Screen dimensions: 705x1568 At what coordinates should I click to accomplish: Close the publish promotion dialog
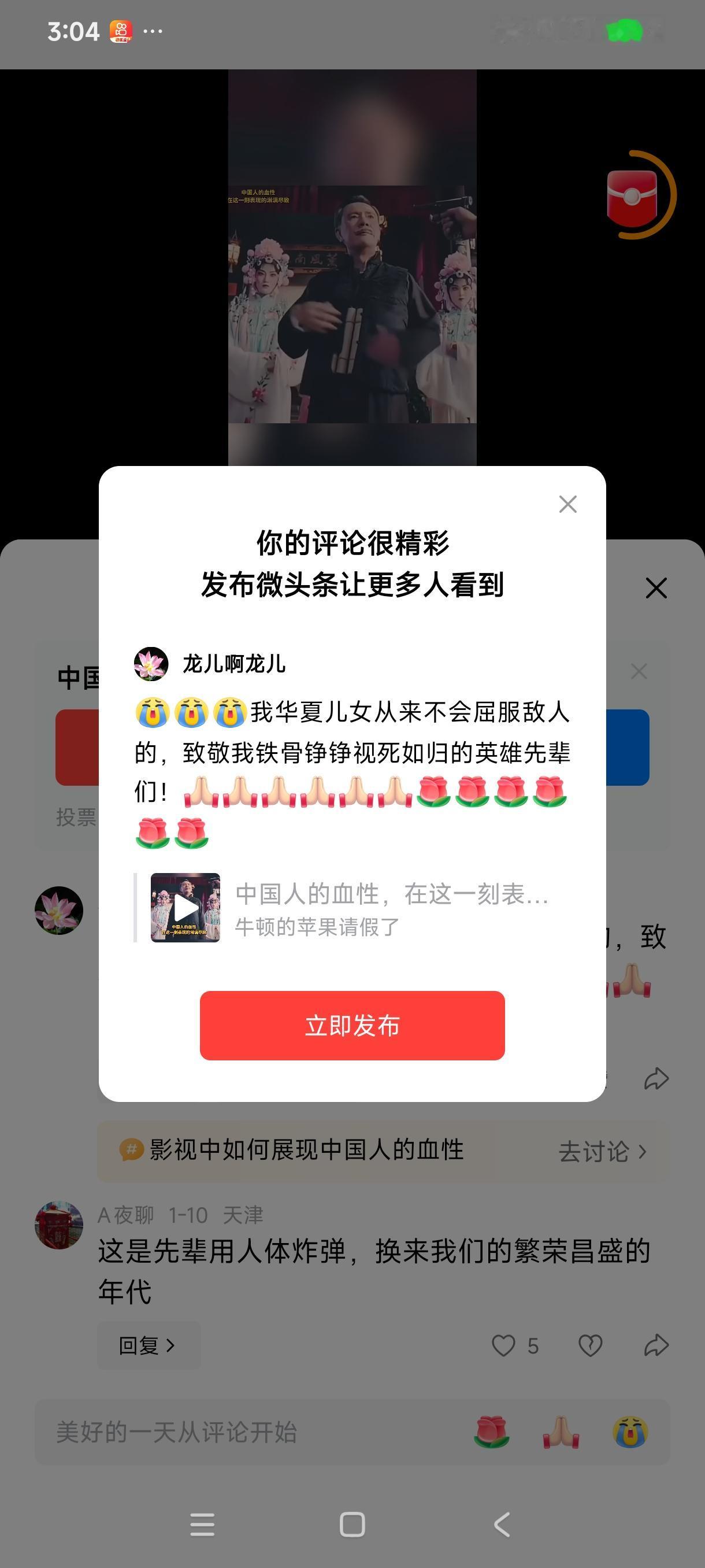coord(567,504)
